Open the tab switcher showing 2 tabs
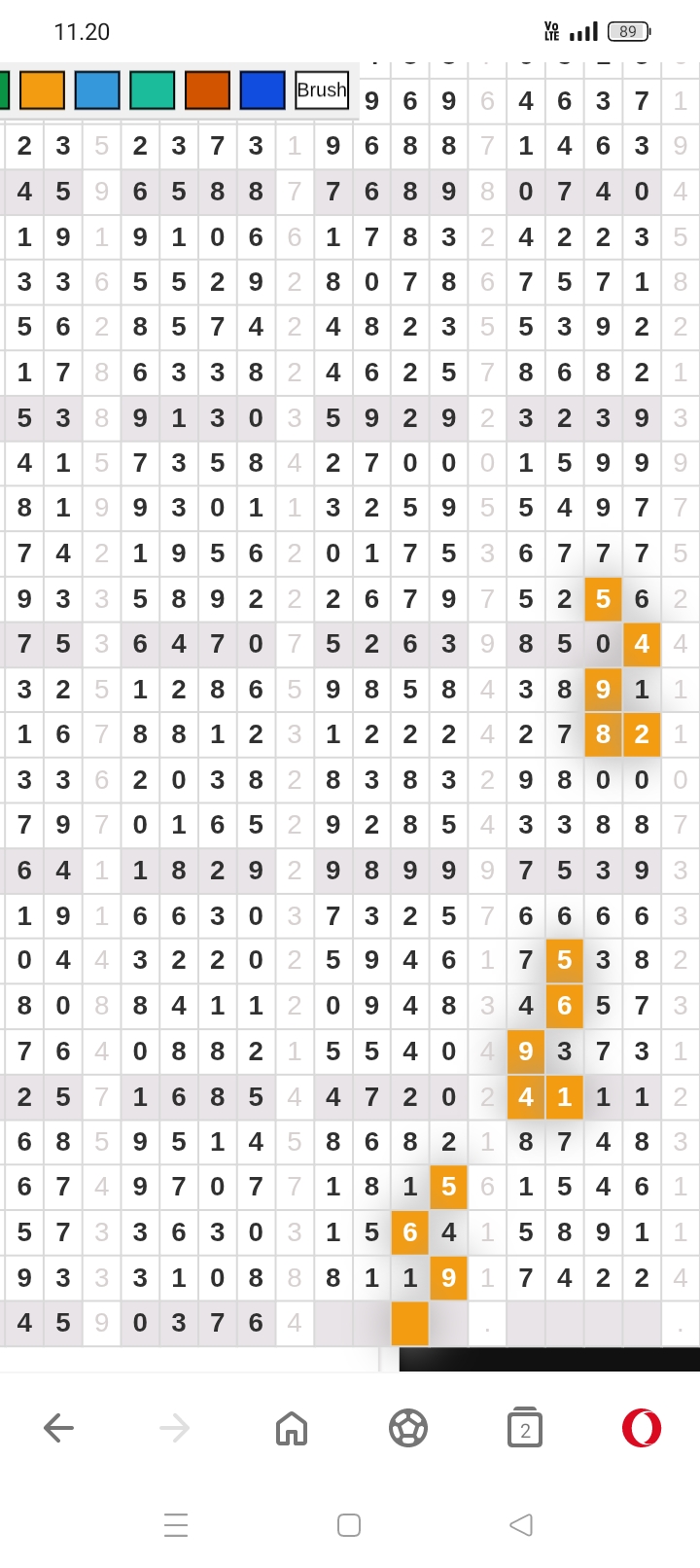700x1568 pixels. tap(525, 1428)
